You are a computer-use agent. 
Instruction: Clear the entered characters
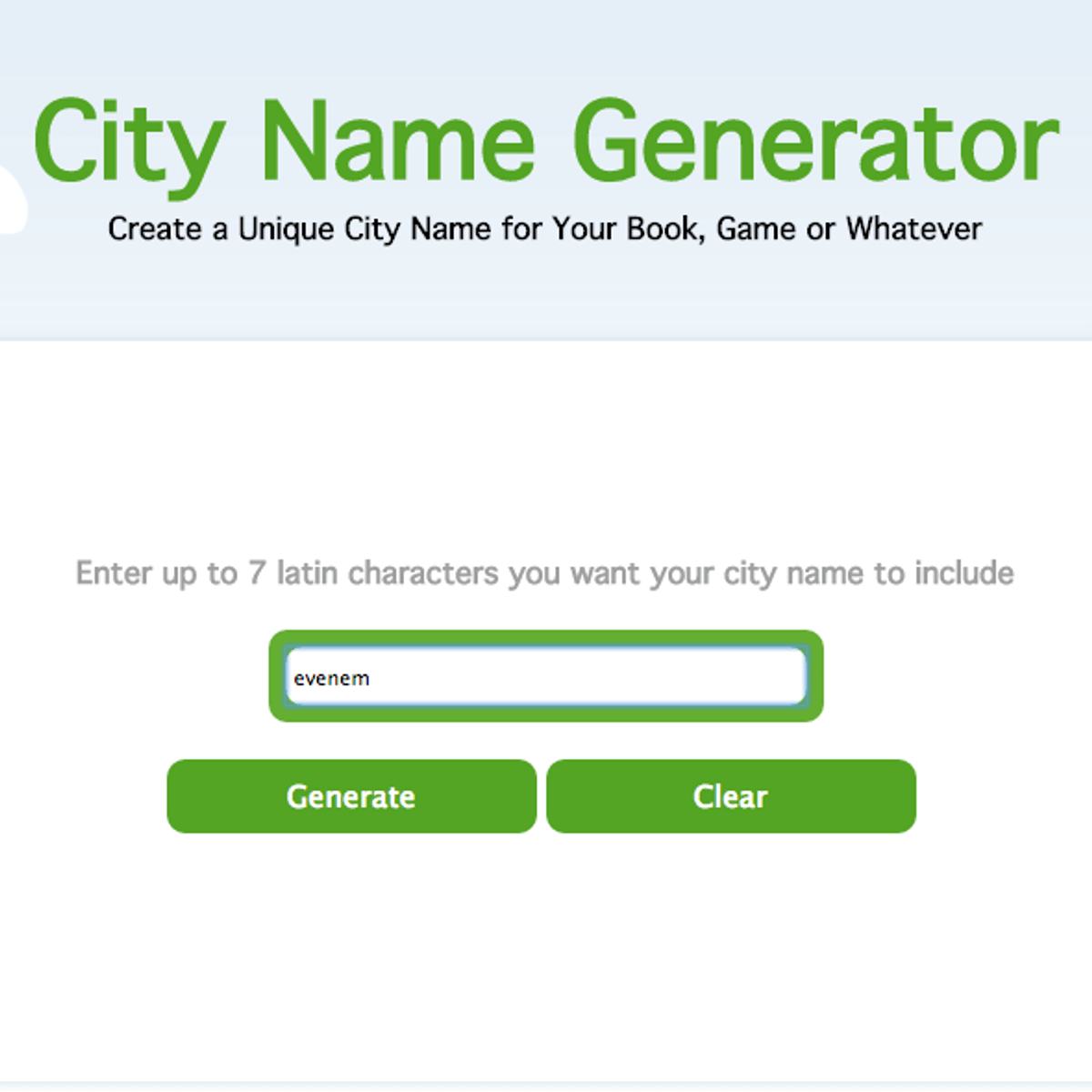click(731, 796)
